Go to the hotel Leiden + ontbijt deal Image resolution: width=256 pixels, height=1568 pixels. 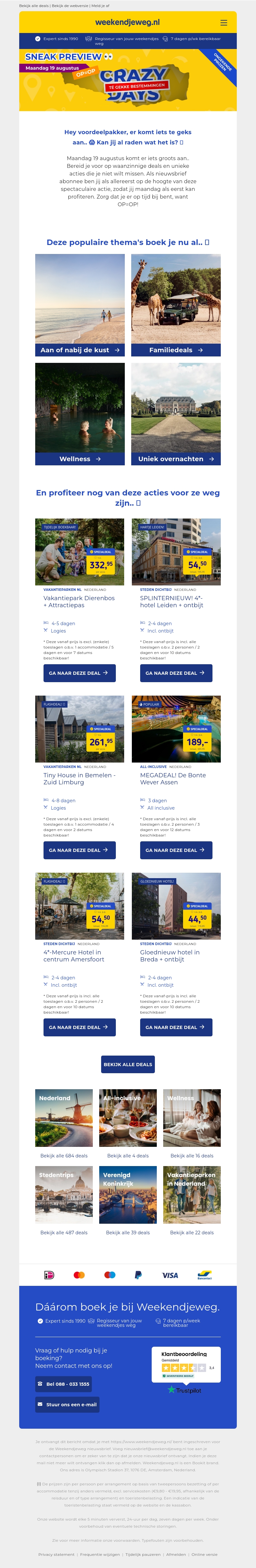click(176, 673)
